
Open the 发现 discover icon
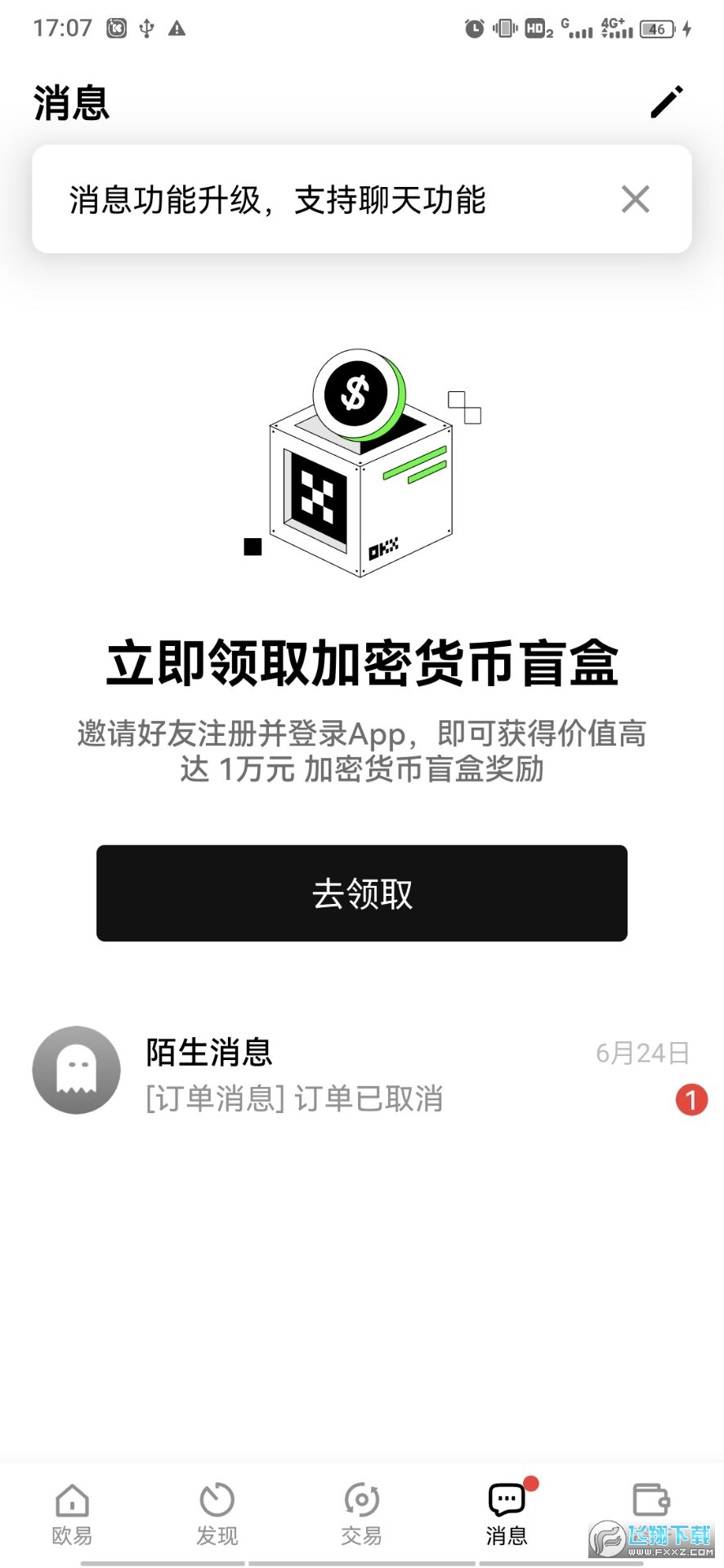coord(217,1511)
